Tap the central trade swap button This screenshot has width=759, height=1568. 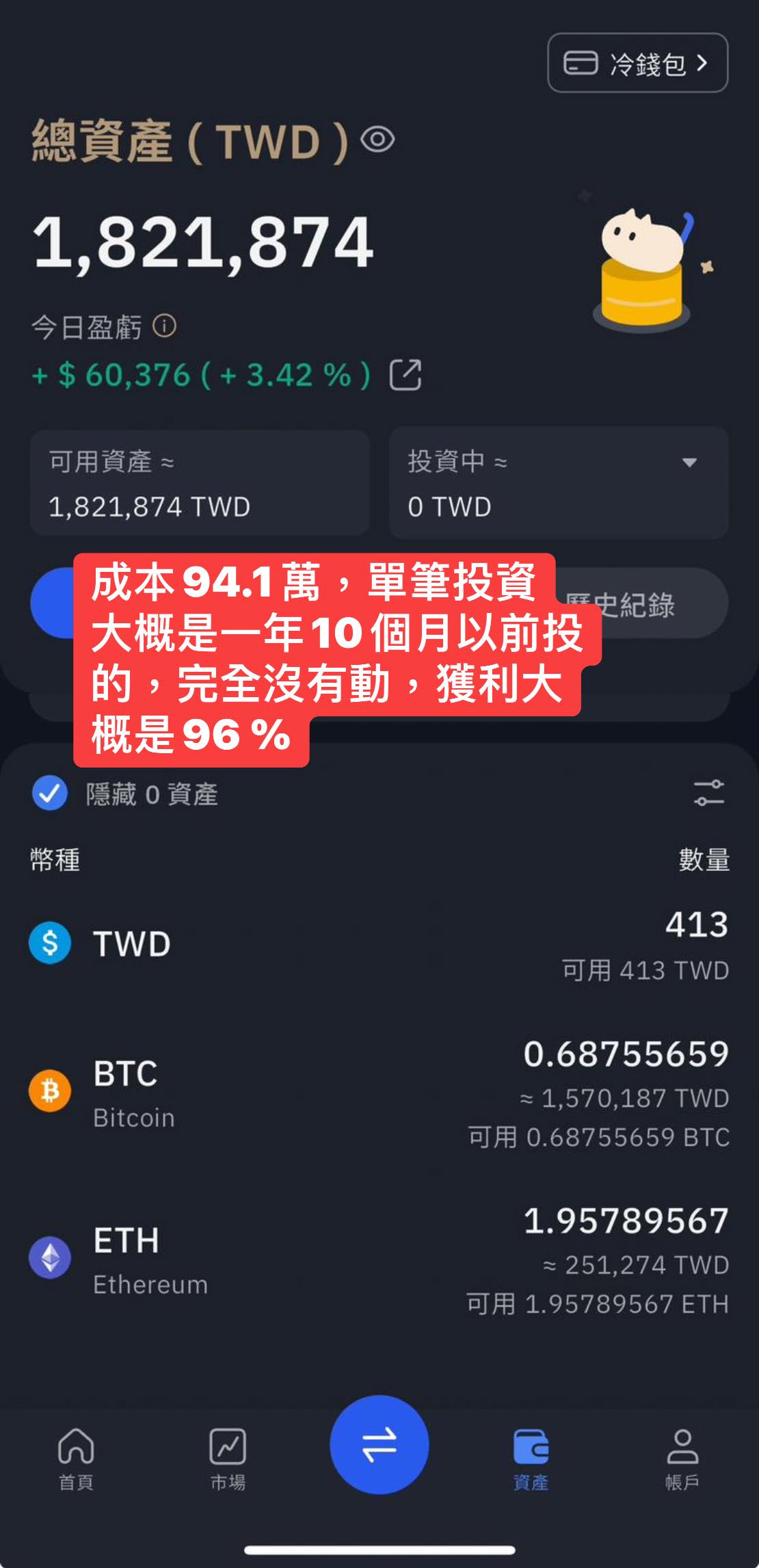click(379, 1444)
